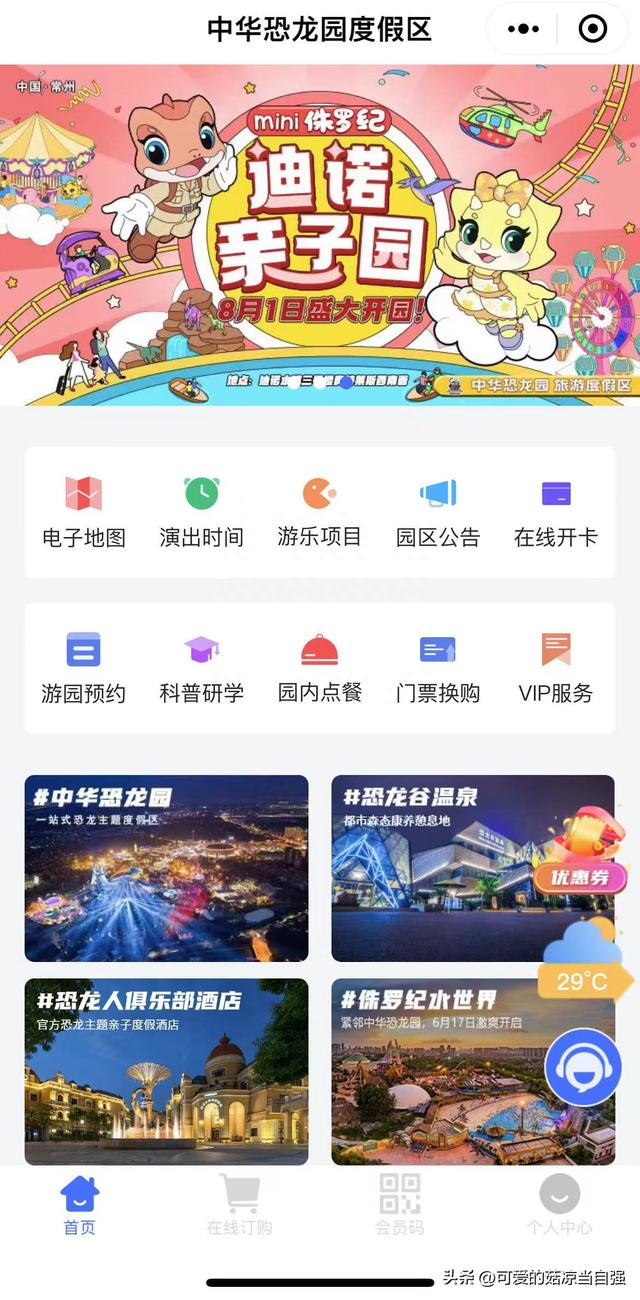Image resolution: width=640 pixels, height=1300 pixels.
Task: Close the mini-program with the circle button
Action: (x=593, y=29)
